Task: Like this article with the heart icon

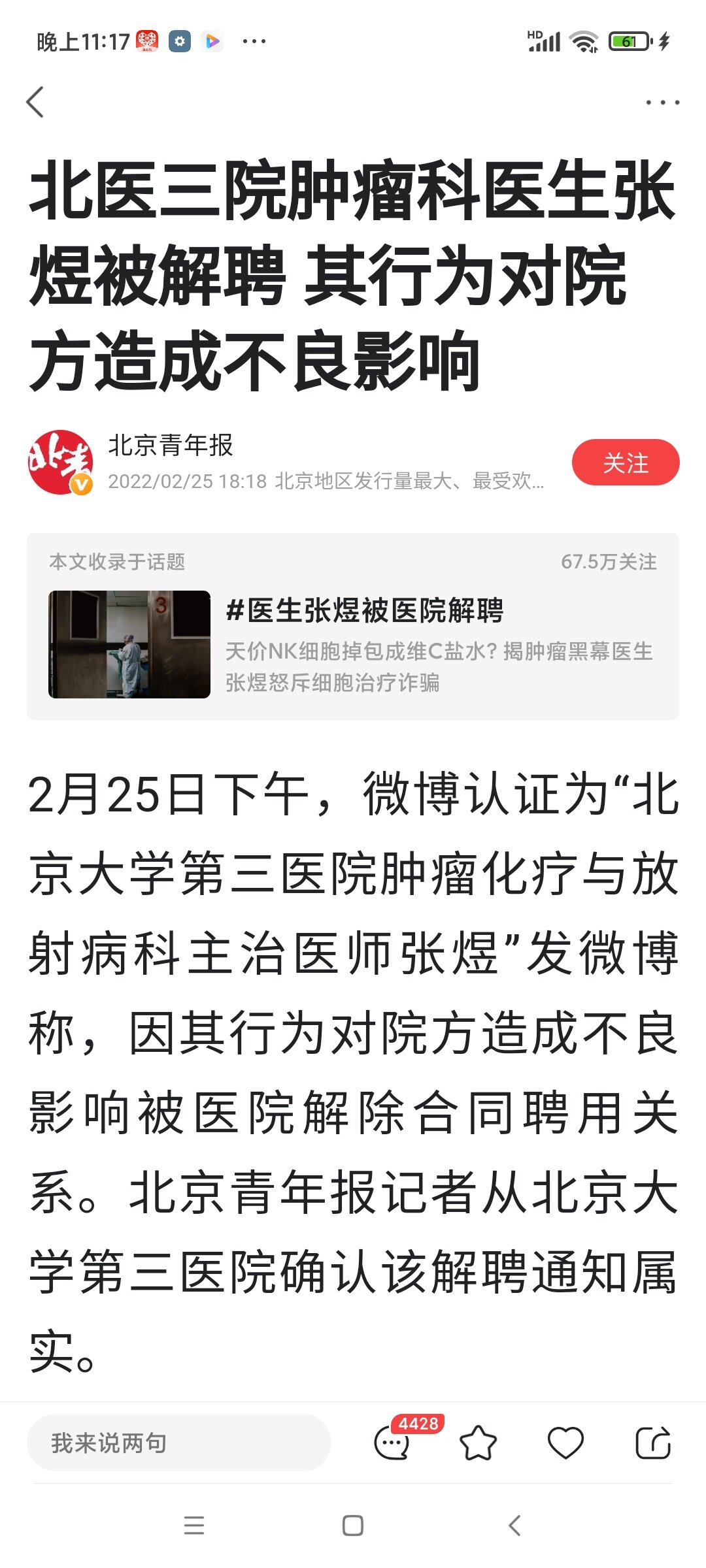Action: click(565, 1443)
